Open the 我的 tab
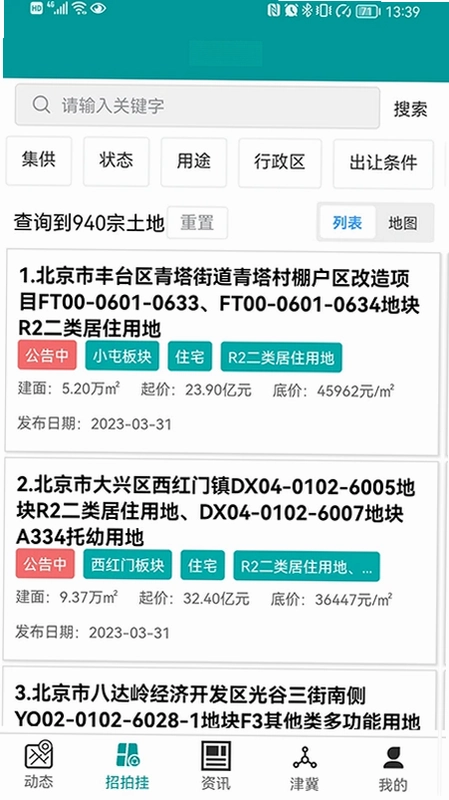 [x=393, y=767]
